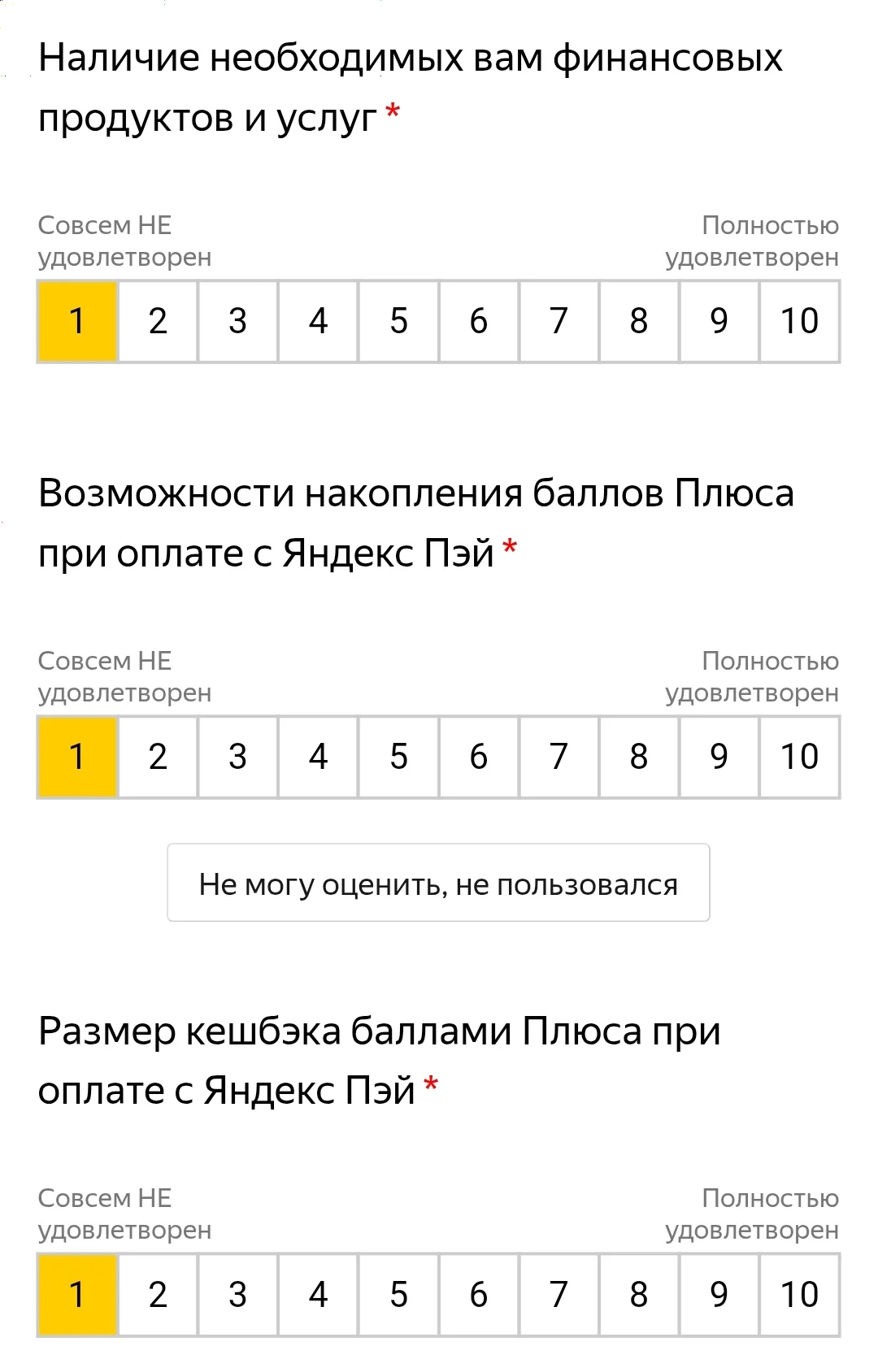This screenshot has width=878, height=1372.
Task: Select 6 for Plus cashback size
Action: tap(478, 1295)
